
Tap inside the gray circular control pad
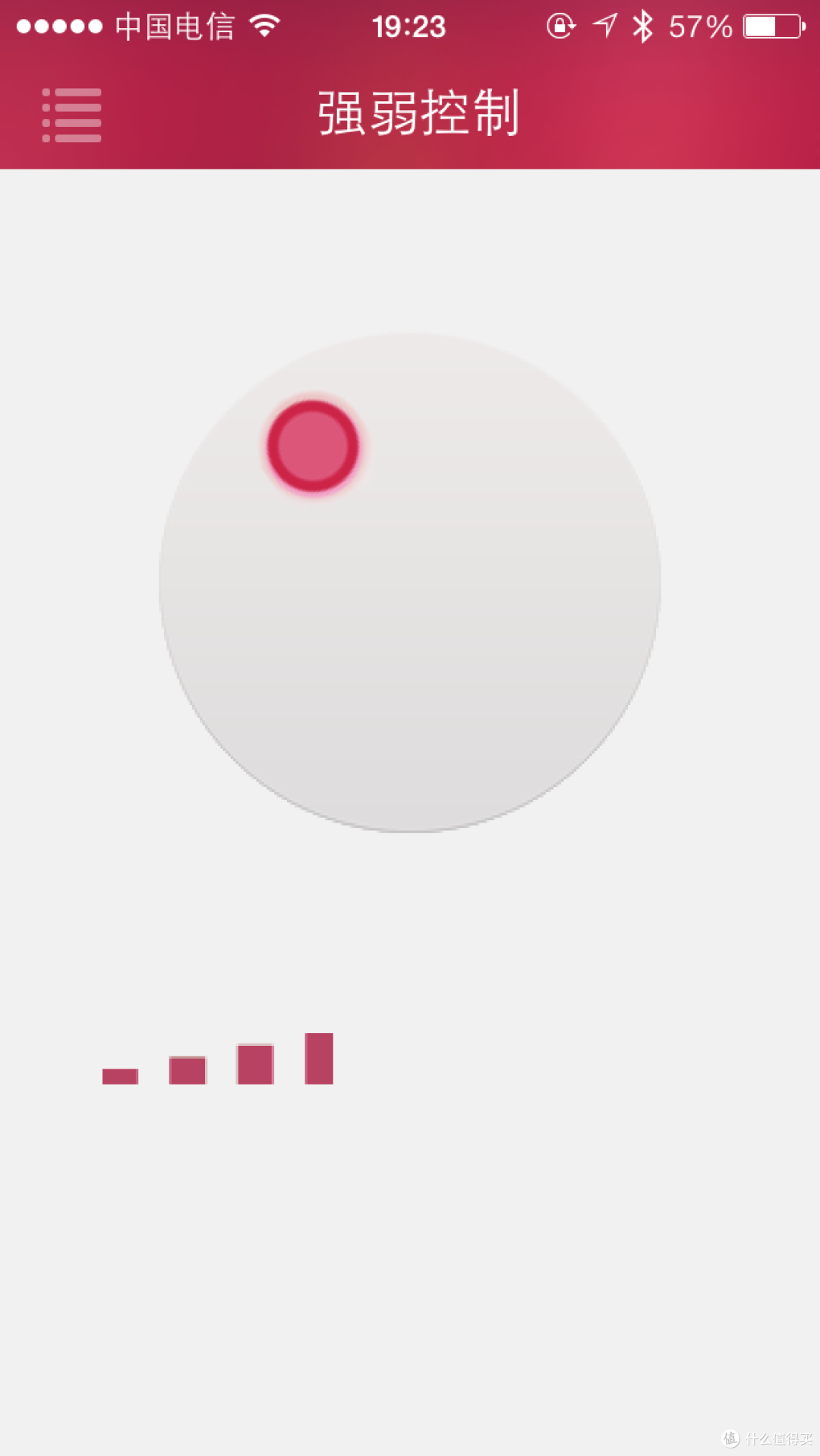410,582
